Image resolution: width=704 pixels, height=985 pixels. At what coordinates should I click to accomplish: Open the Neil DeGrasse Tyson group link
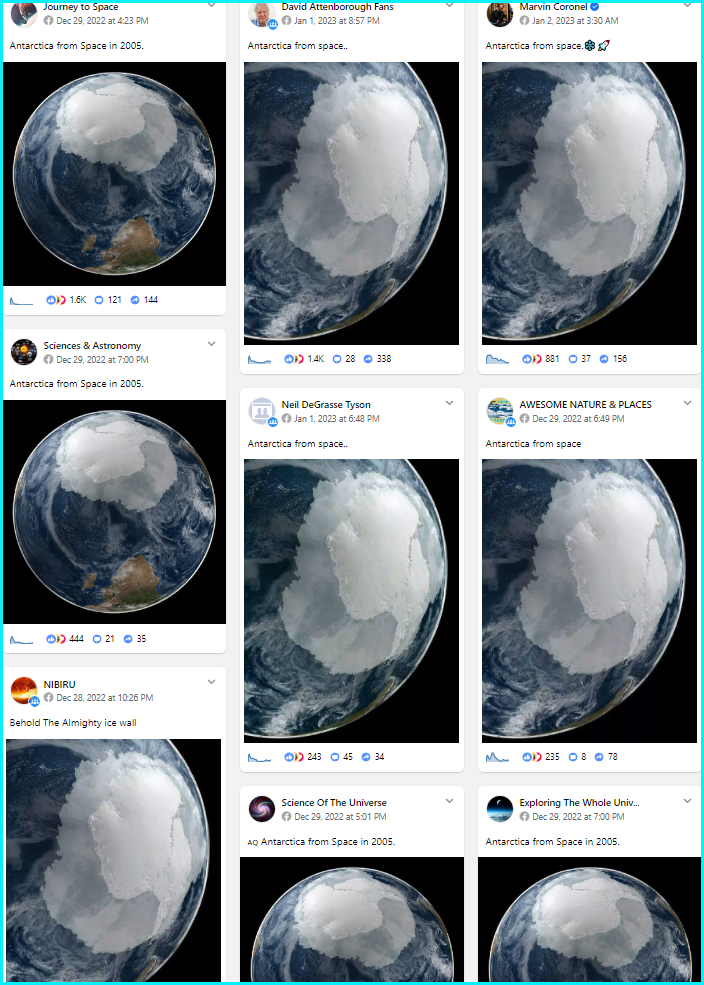pos(326,405)
